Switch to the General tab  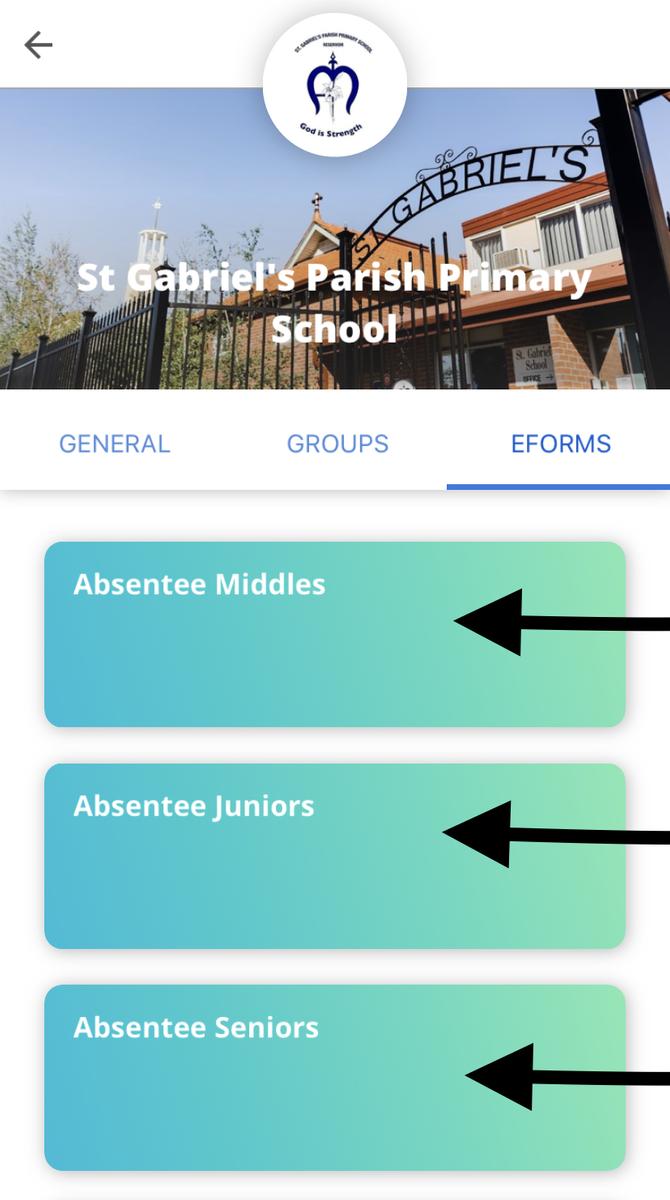[114, 444]
